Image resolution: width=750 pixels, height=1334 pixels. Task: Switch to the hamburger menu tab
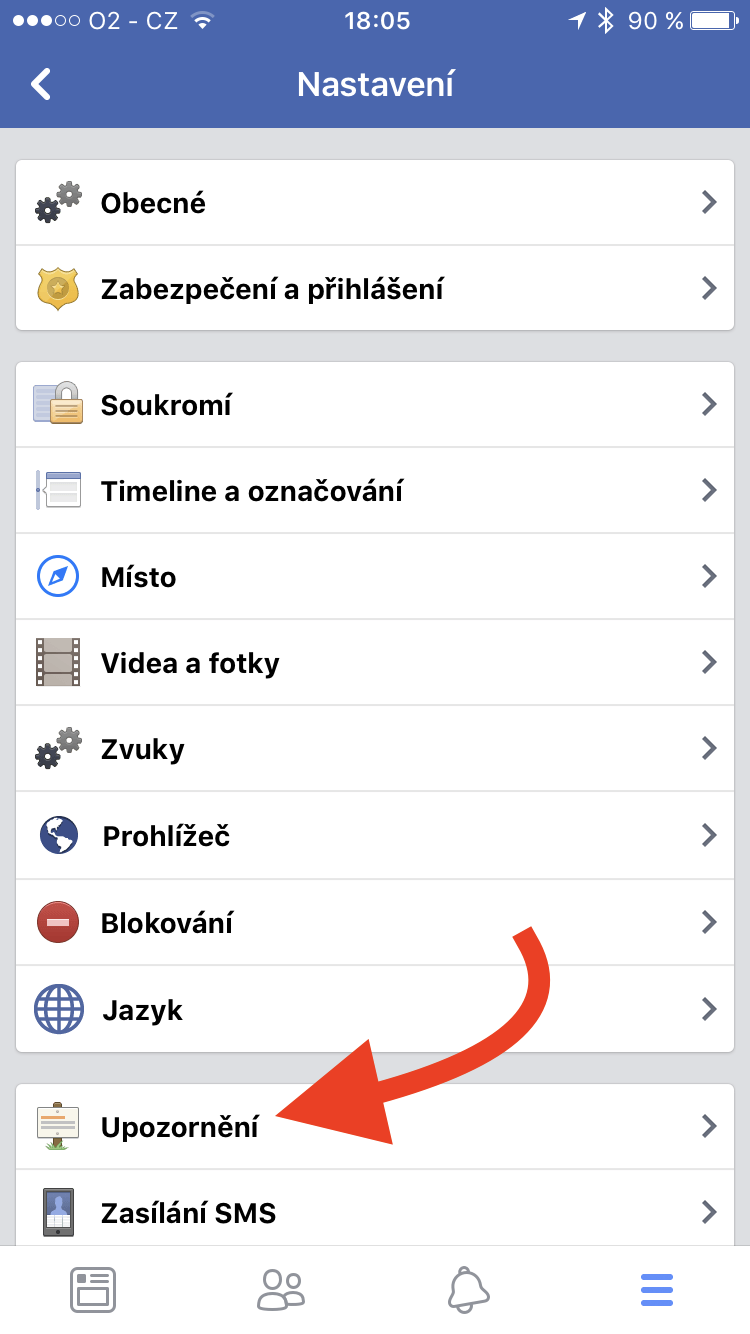[x=657, y=1290]
